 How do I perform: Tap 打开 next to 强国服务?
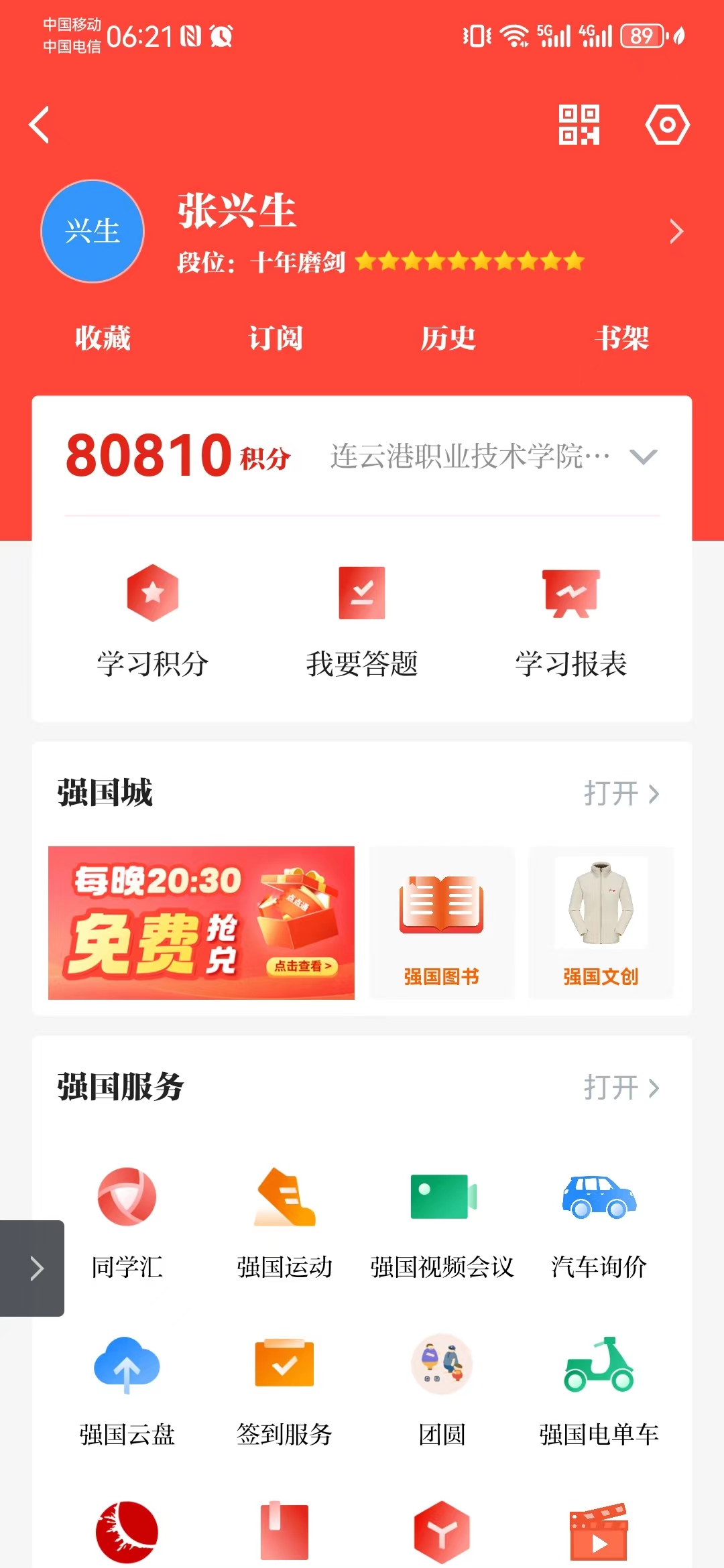[x=621, y=1088]
